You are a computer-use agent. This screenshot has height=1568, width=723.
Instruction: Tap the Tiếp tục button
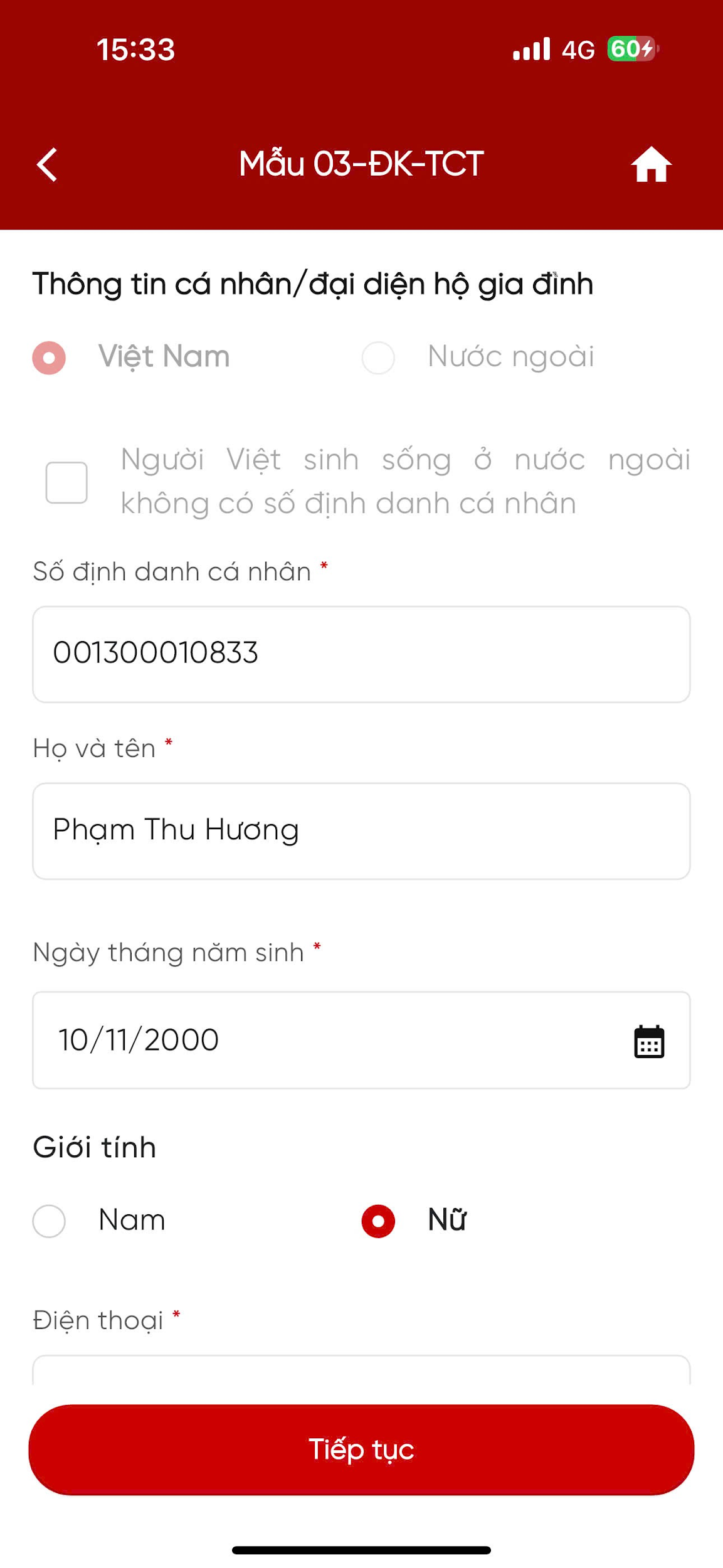tap(361, 1450)
